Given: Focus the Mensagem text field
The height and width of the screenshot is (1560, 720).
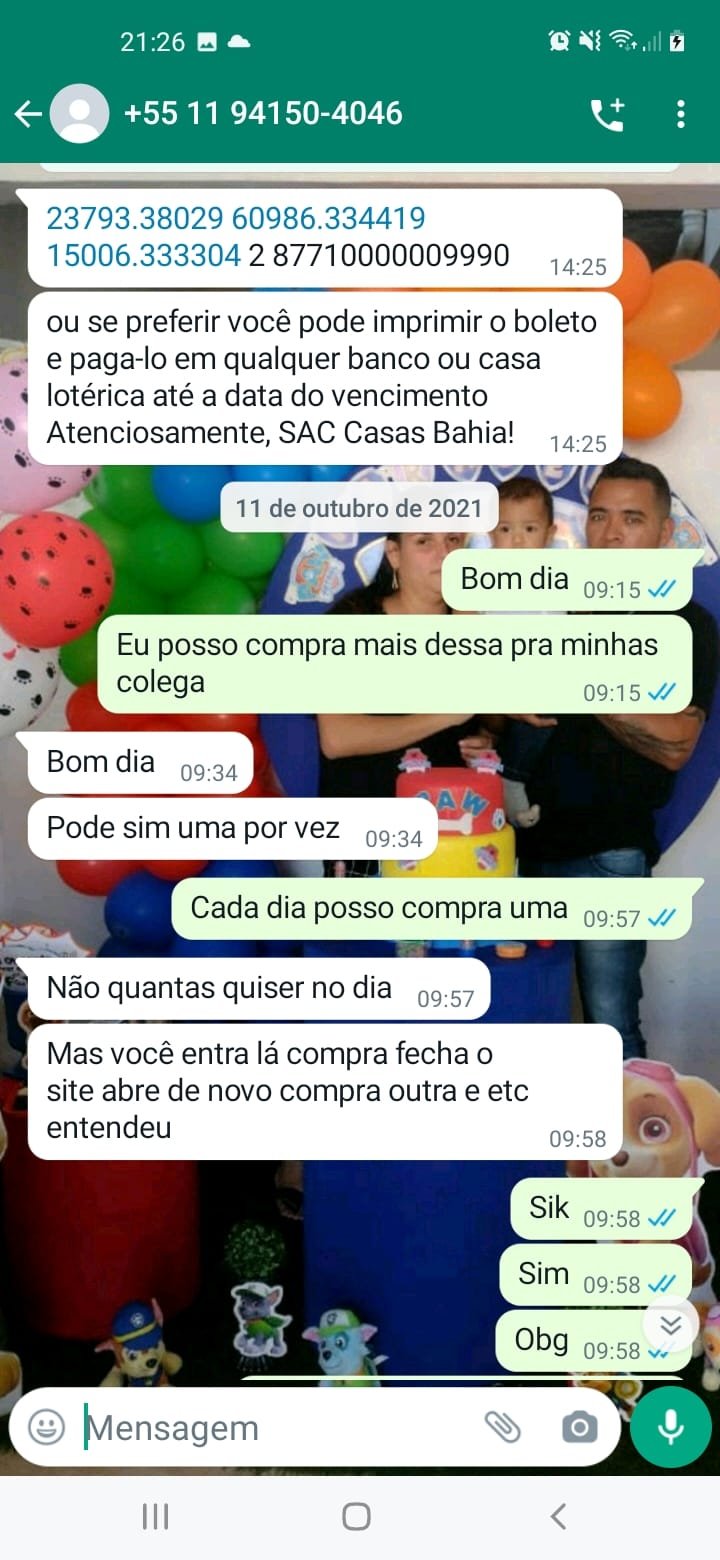Looking at the screenshot, I should tap(270, 1428).
